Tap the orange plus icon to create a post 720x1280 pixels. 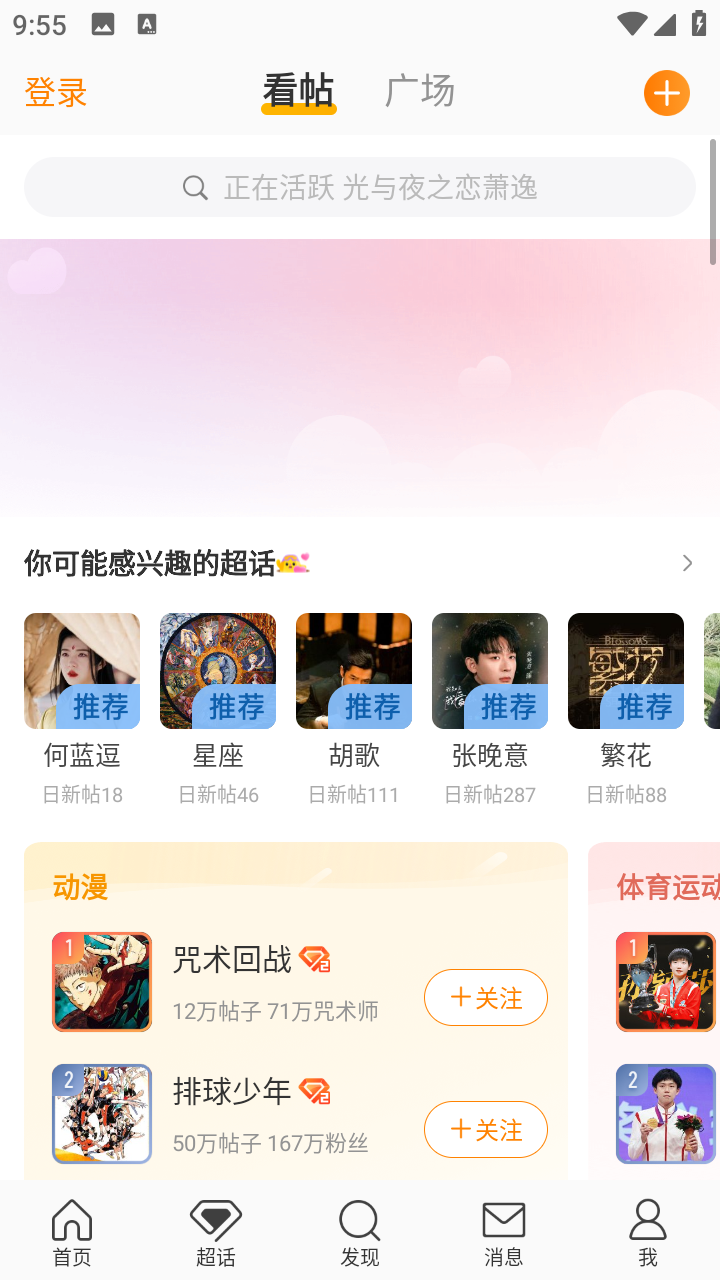666,94
